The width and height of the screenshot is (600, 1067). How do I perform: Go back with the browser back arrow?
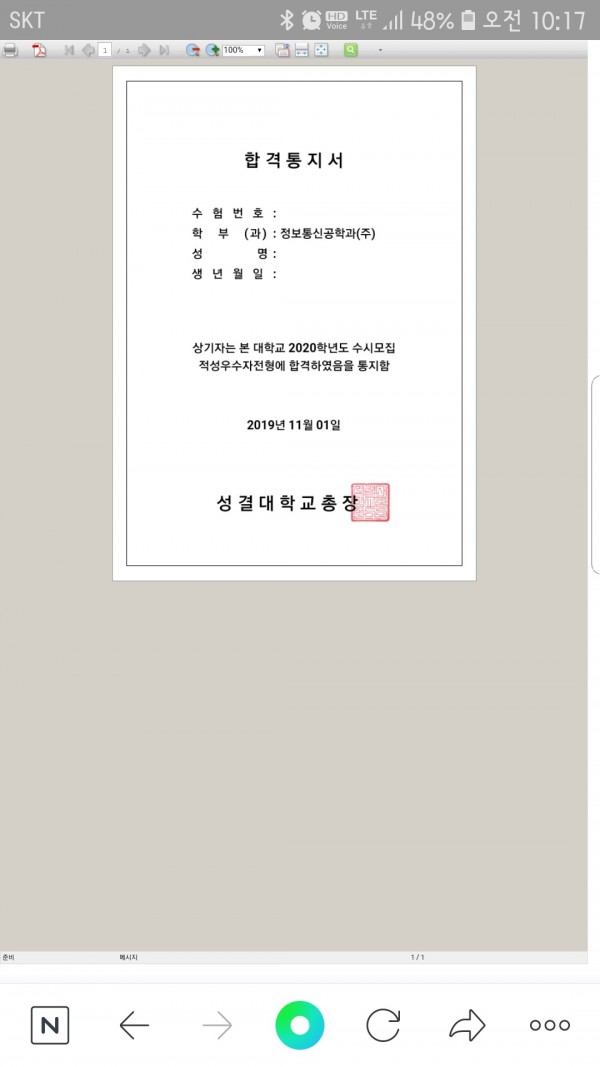point(134,1025)
